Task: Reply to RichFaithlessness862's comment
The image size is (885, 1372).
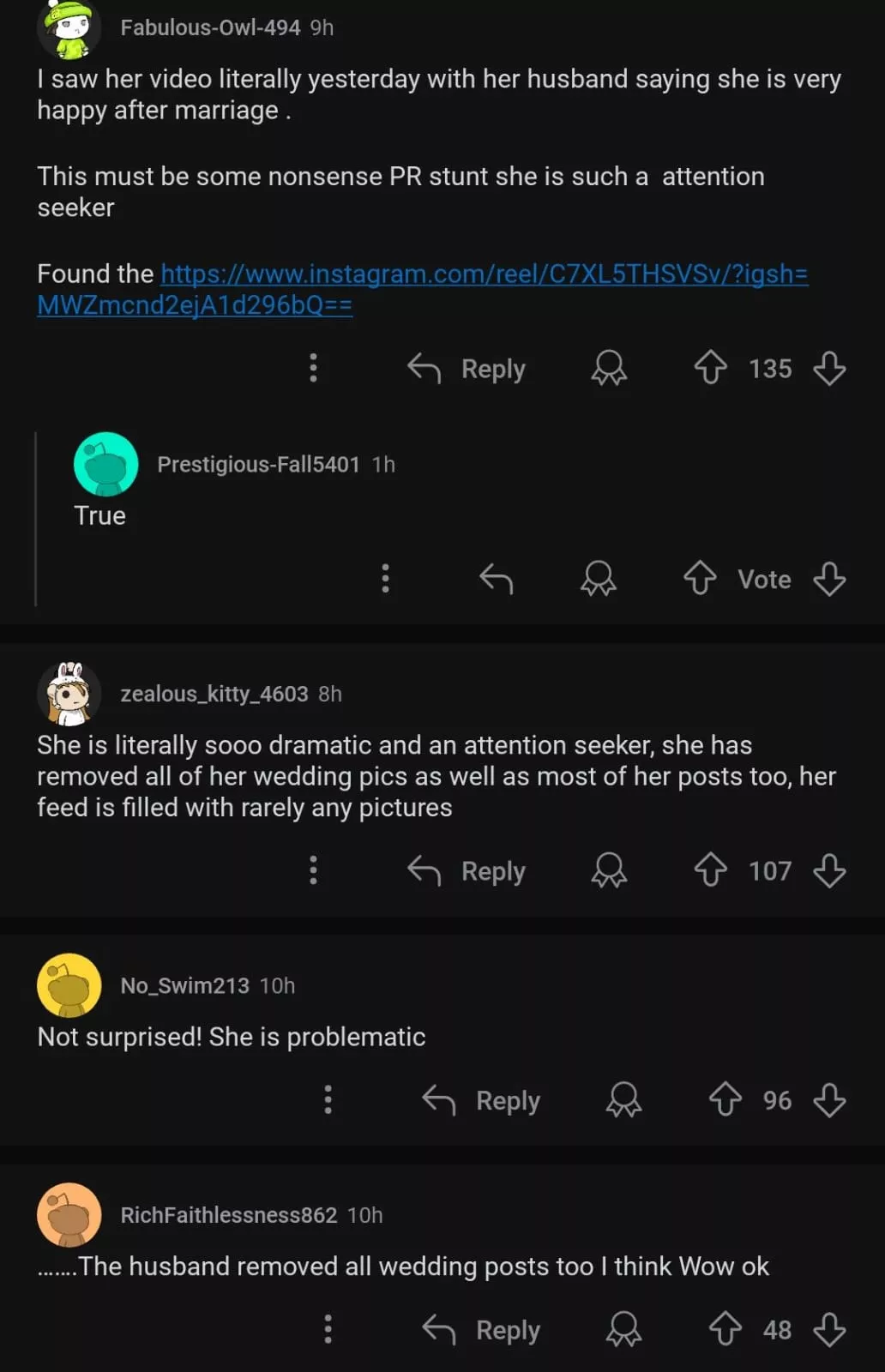Action: point(481,1331)
